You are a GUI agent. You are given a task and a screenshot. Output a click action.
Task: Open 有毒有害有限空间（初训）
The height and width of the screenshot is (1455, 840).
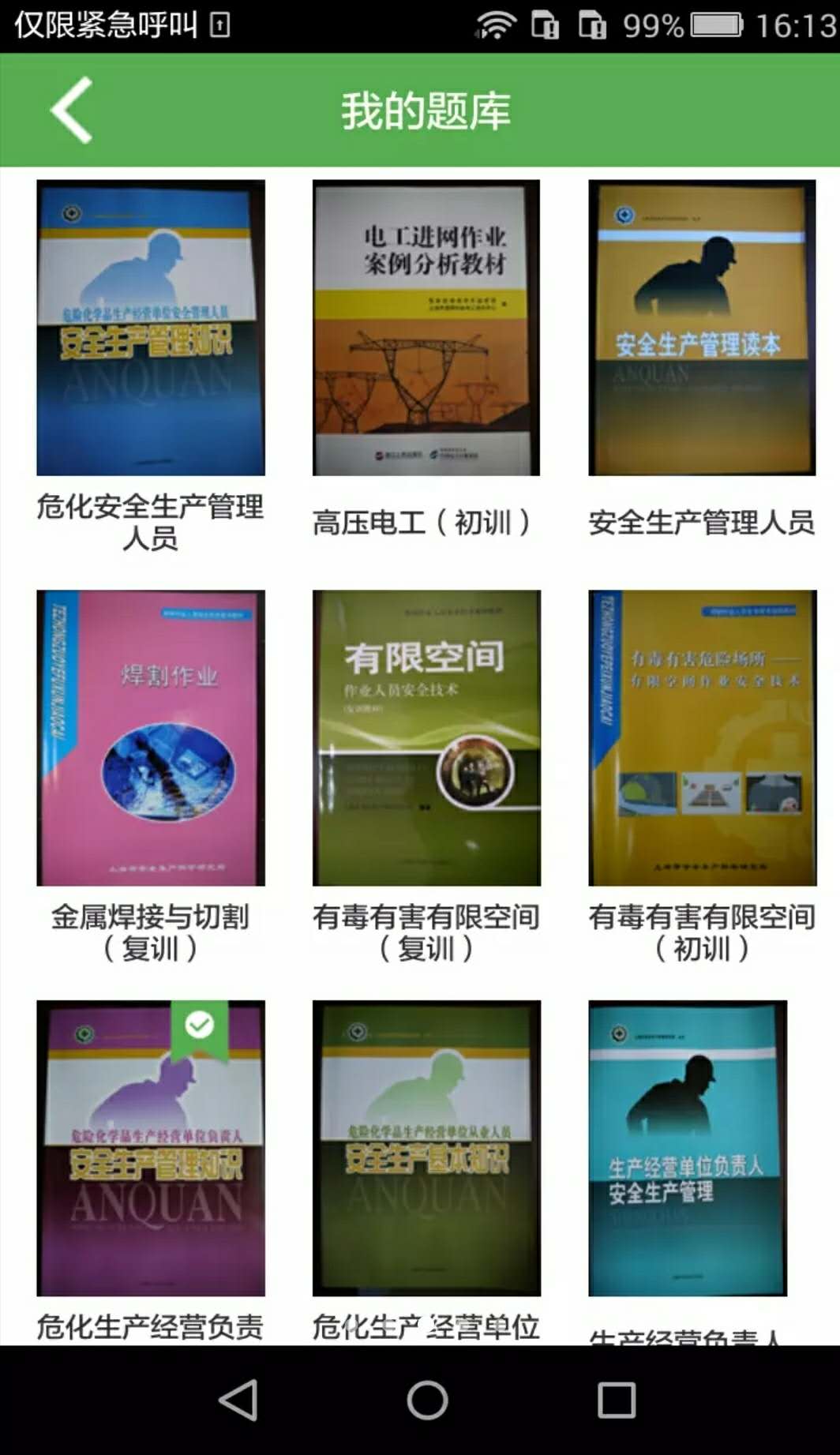pyautogui.click(x=702, y=738)
